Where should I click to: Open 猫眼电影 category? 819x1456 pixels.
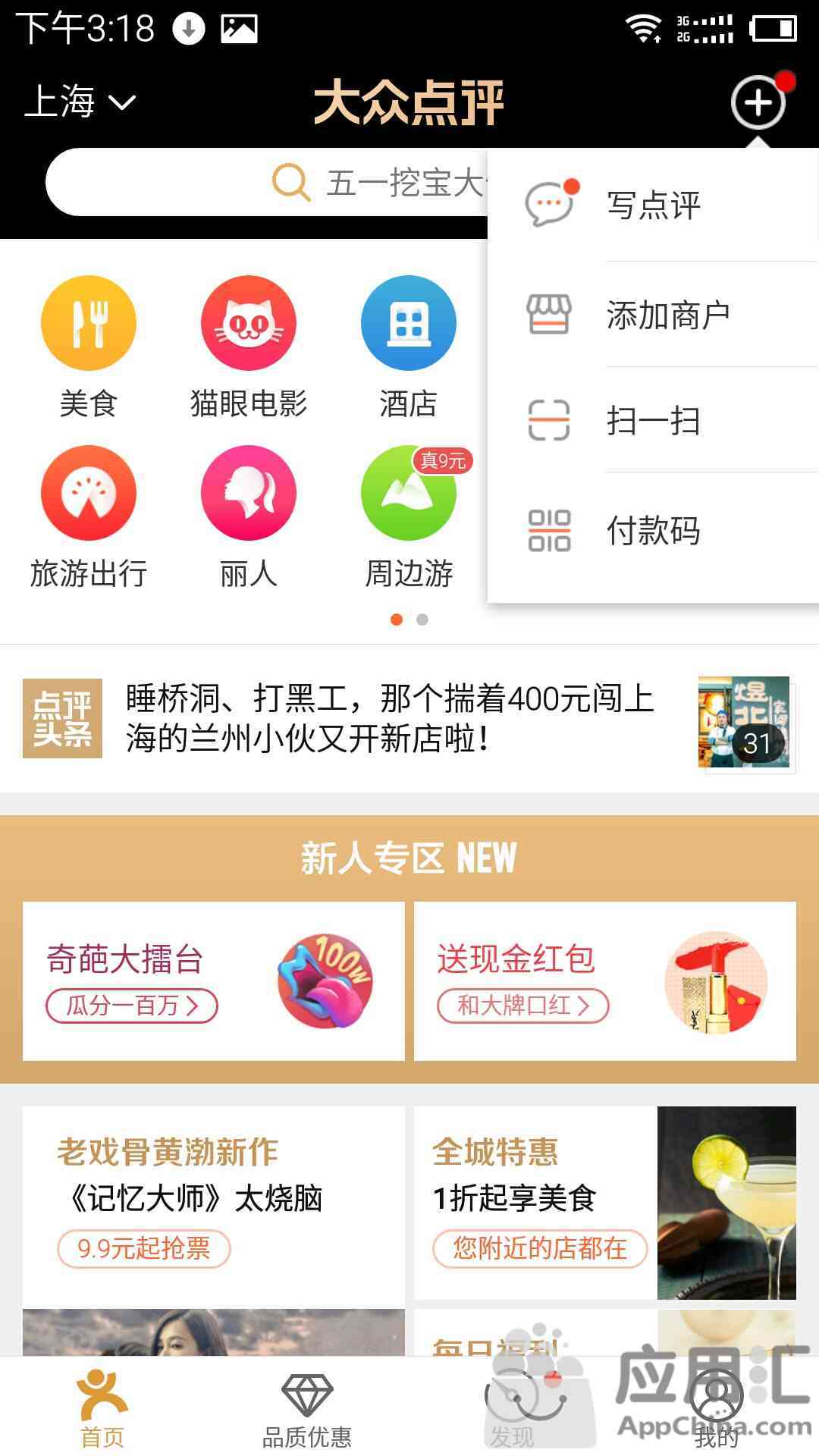[249, 347]
